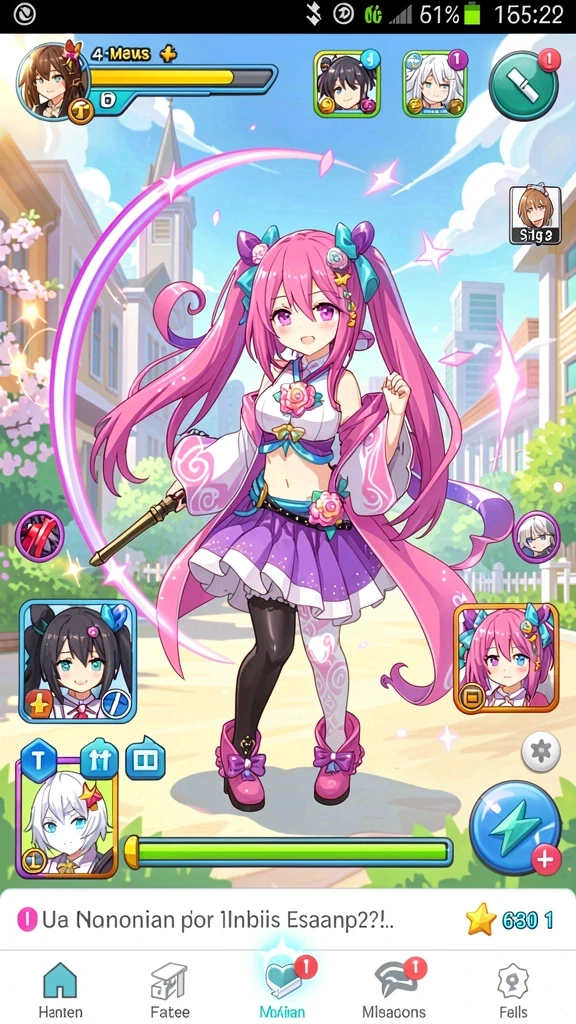The image size is (576, 1024).
Task: Select the white-haired character portrait at top
Action: 435,84
